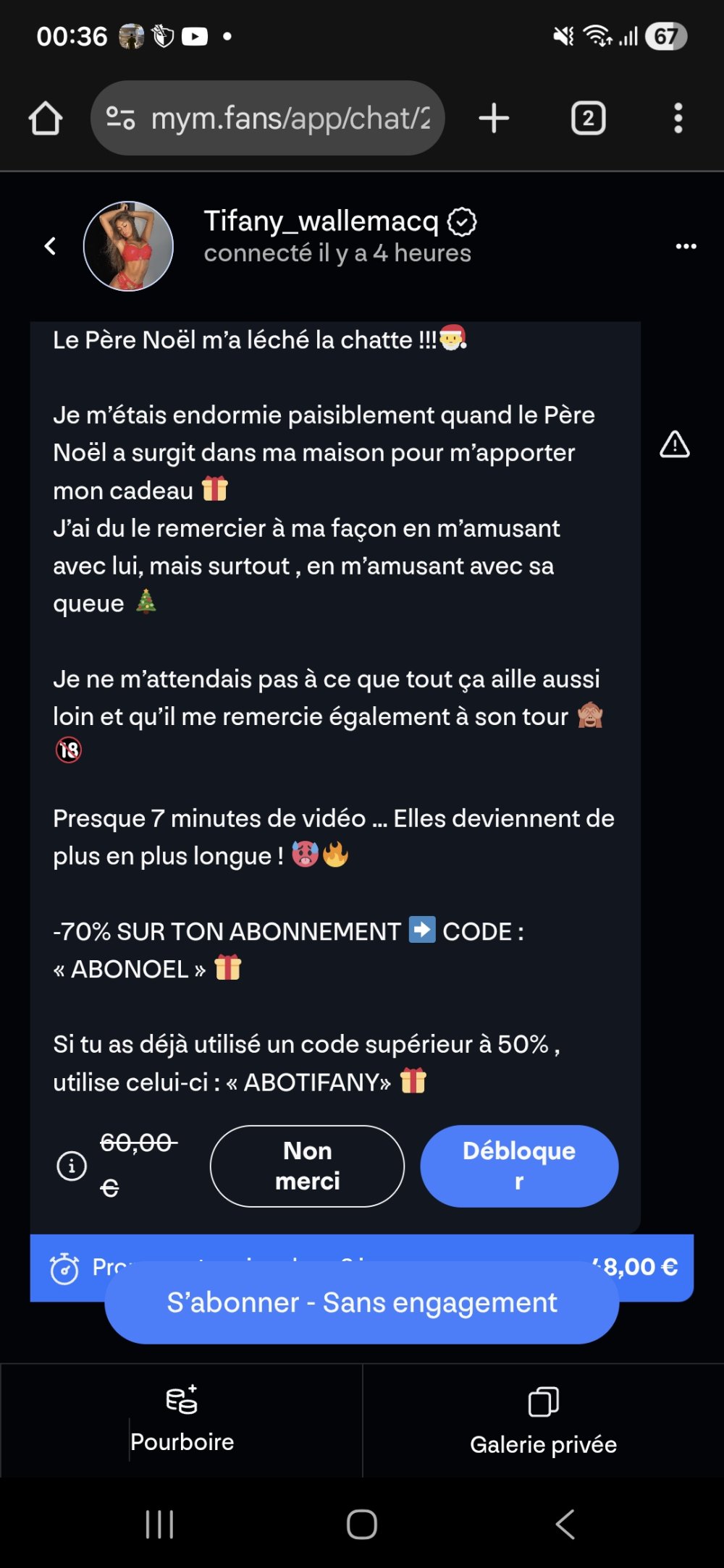Open the system recent apps
724x1568 pixels.
tap(159, 1524)
